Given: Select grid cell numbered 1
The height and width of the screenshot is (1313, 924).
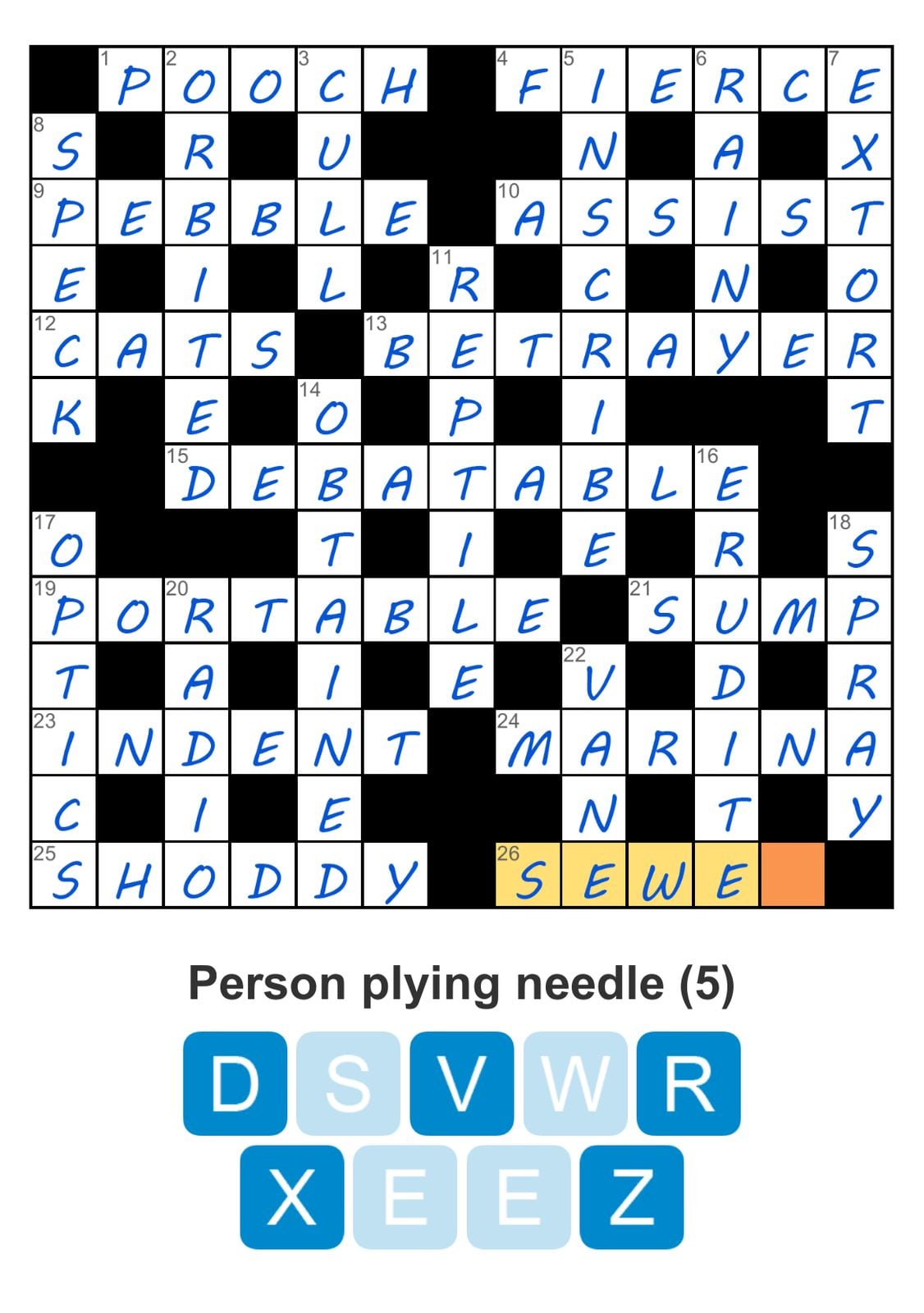Looking at the screenshot, I should [x=130, y=80].
